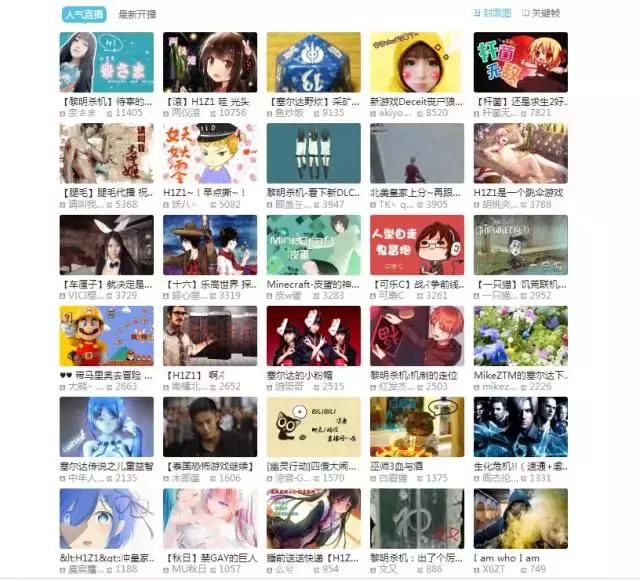Screen dimensions: 640x581
Task: Open the 【泰国恐怖游戏继续】 stream
Action: point(210,427)
